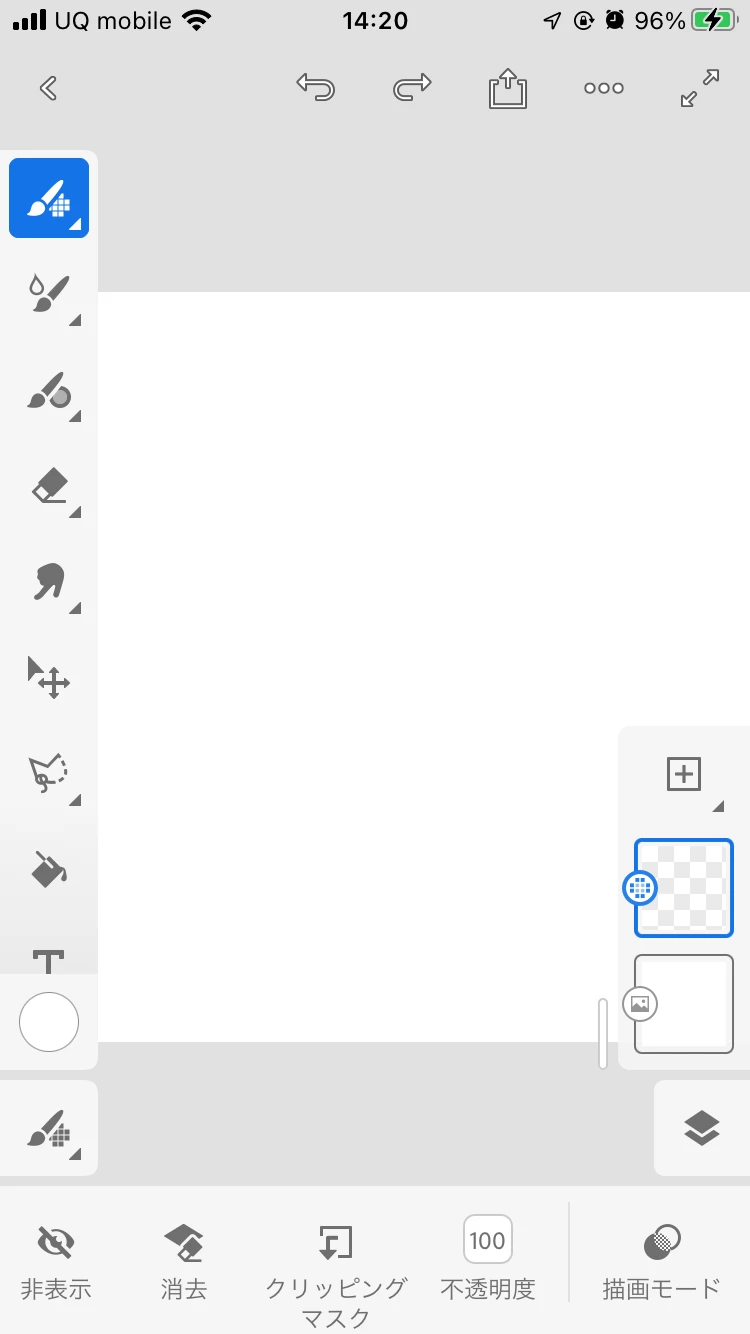Open the three-dot overflow menu
750x1334 pixels.
pos(604,88)
